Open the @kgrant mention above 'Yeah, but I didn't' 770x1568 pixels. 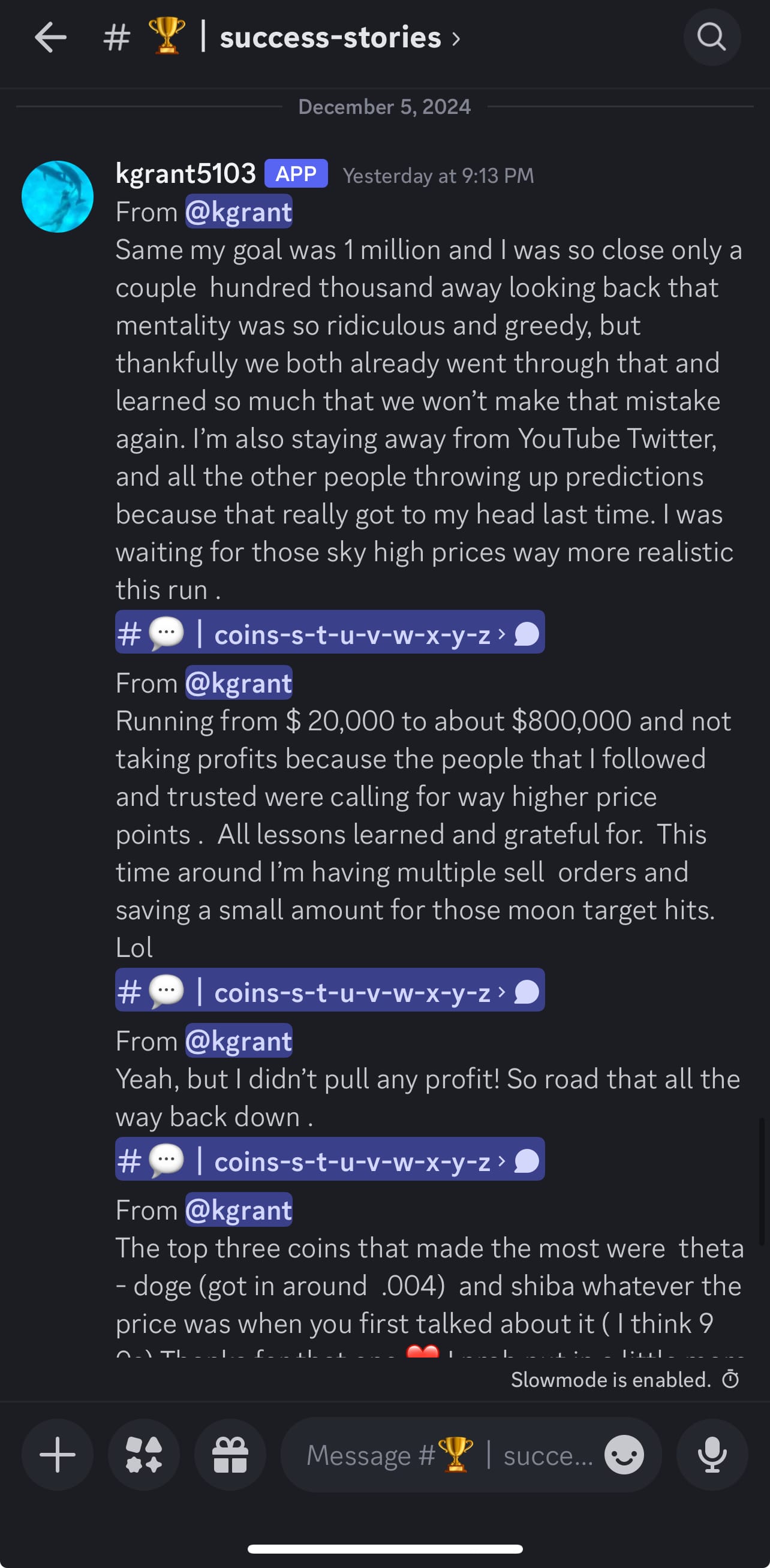(x=239, y=1041)
